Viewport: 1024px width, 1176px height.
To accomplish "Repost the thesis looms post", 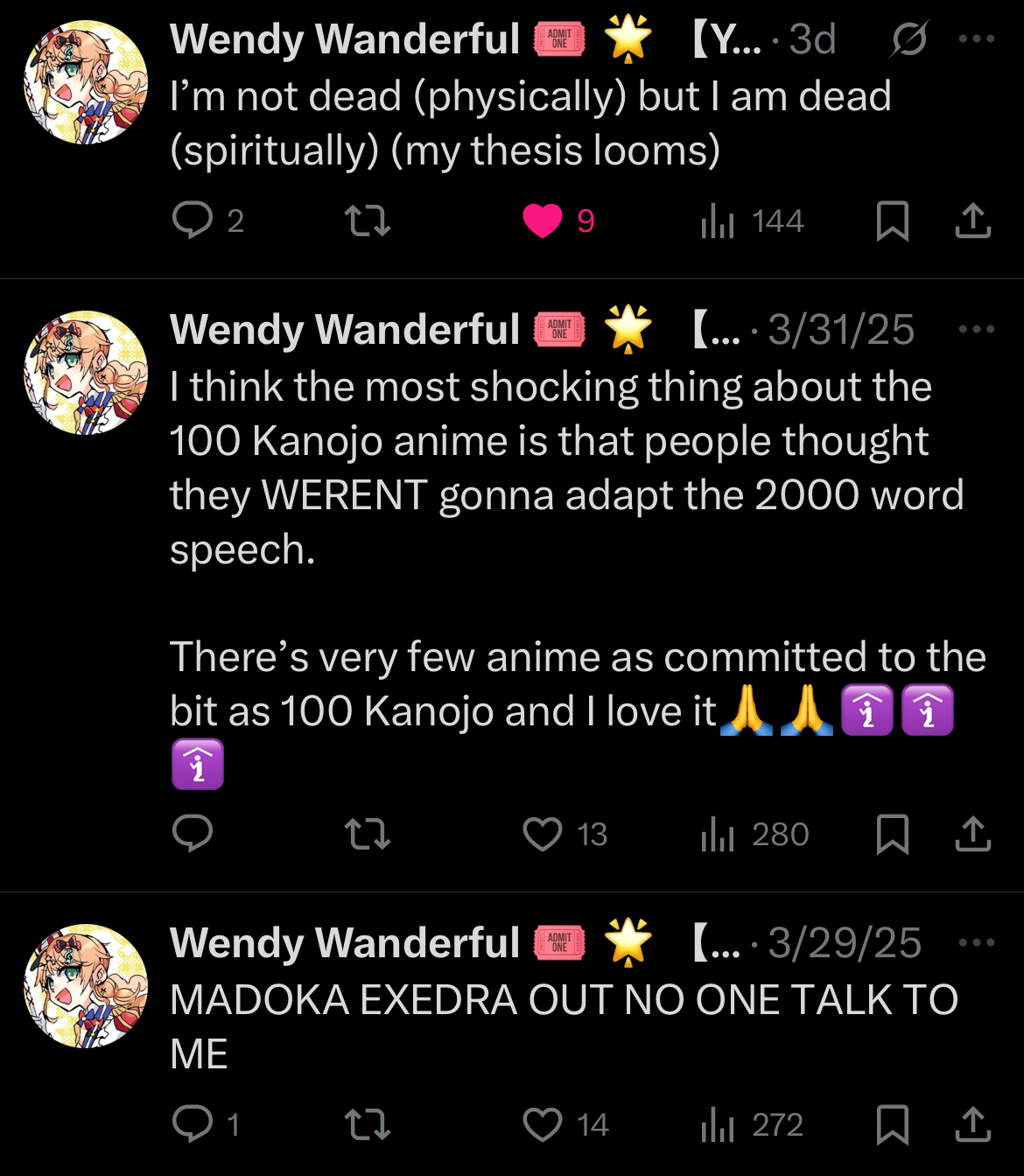I will tap(368, 220).
